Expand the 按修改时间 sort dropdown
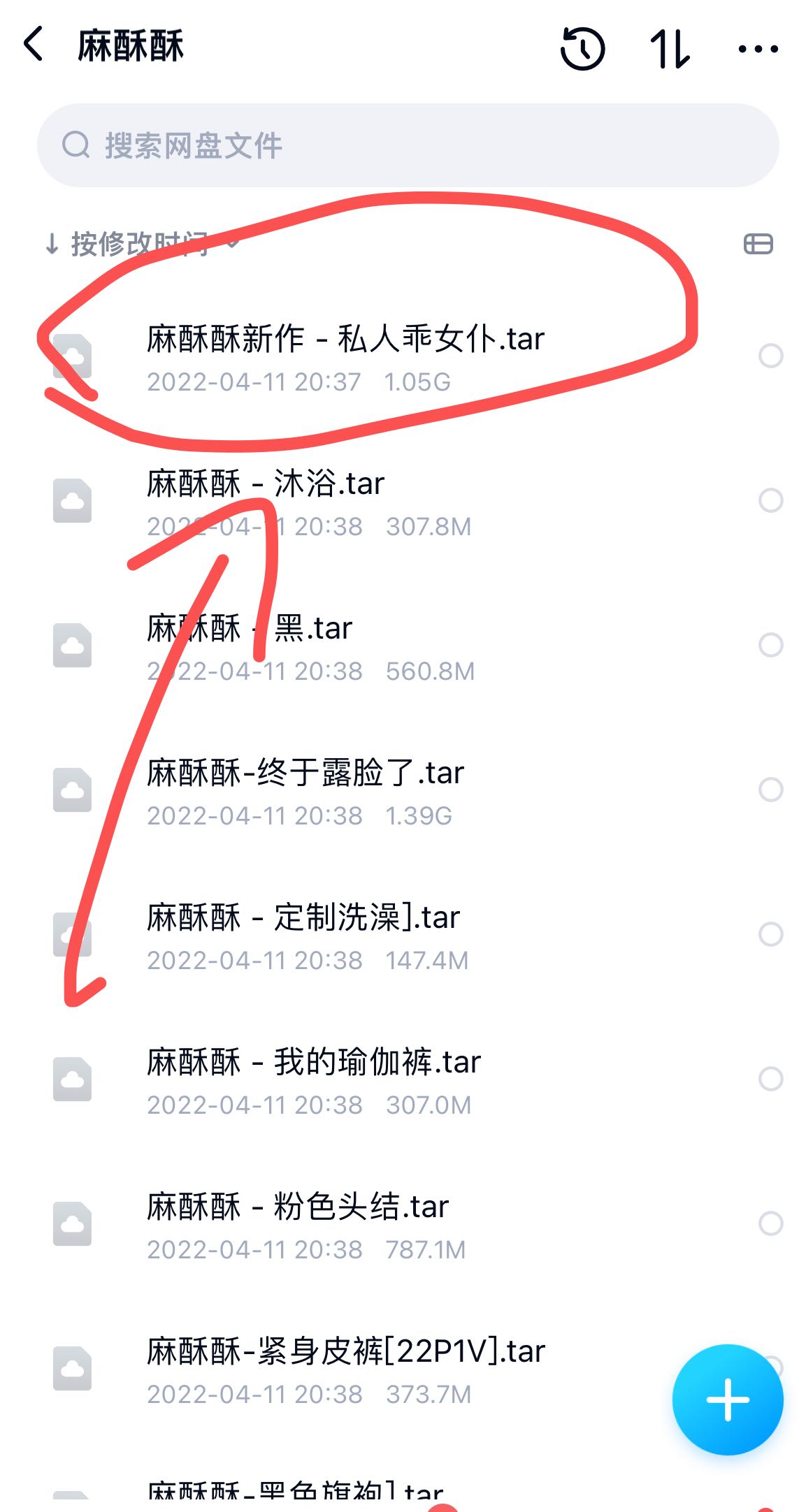 [x=141, y=244]
